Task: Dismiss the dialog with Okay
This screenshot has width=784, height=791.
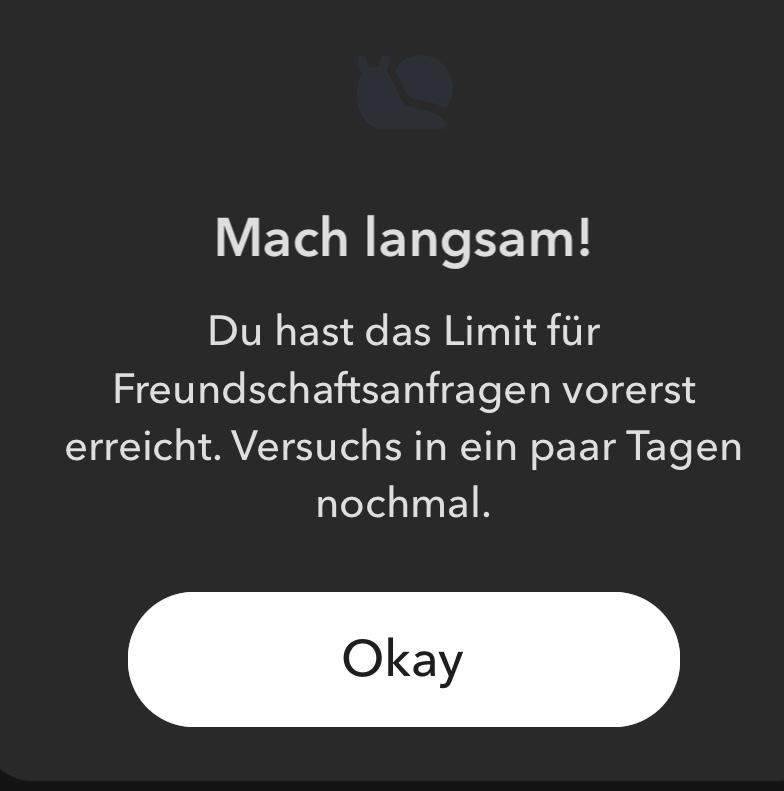Action: tap(403, 659)
